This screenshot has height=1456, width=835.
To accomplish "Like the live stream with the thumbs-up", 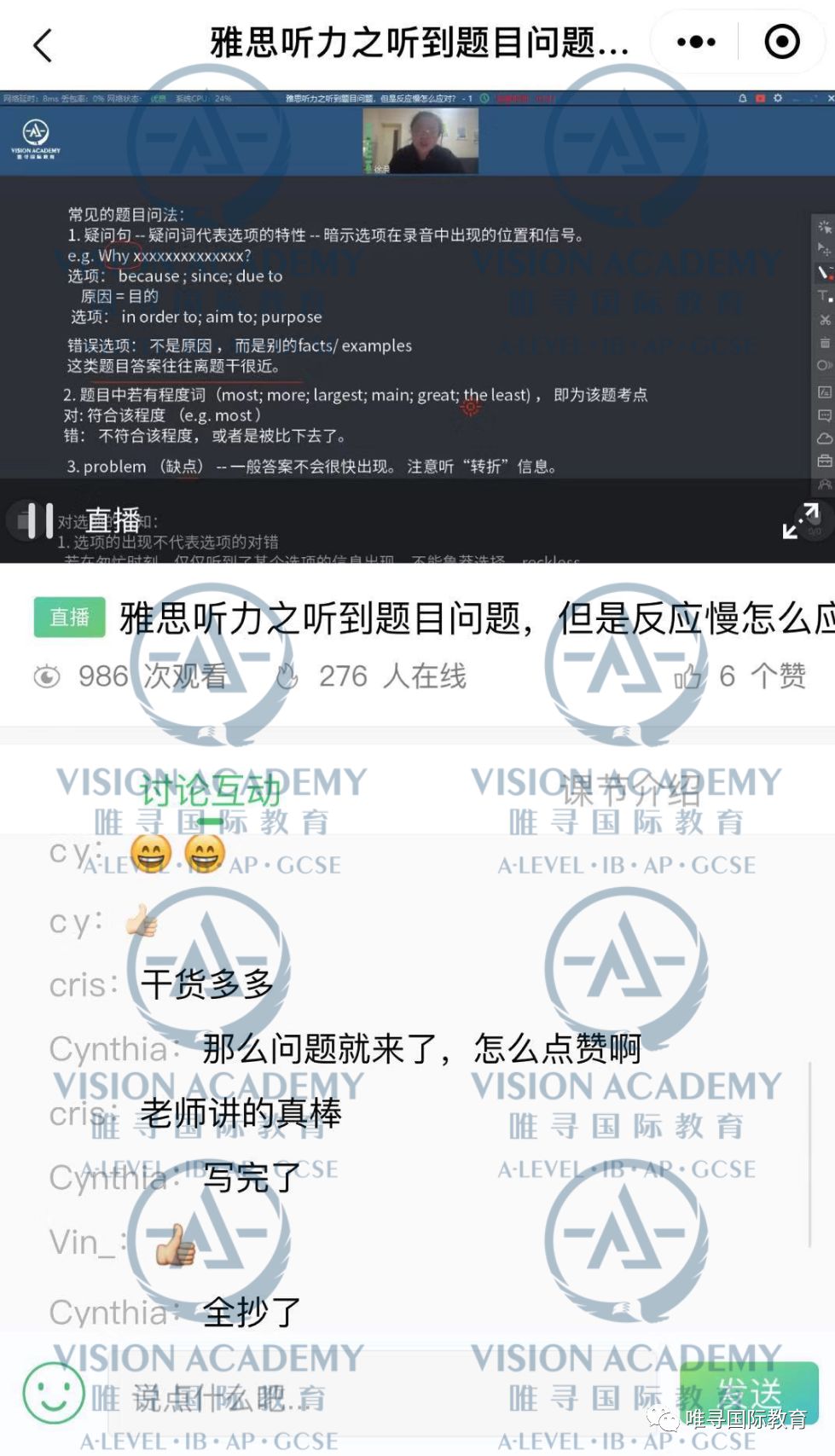I will 687,677.
